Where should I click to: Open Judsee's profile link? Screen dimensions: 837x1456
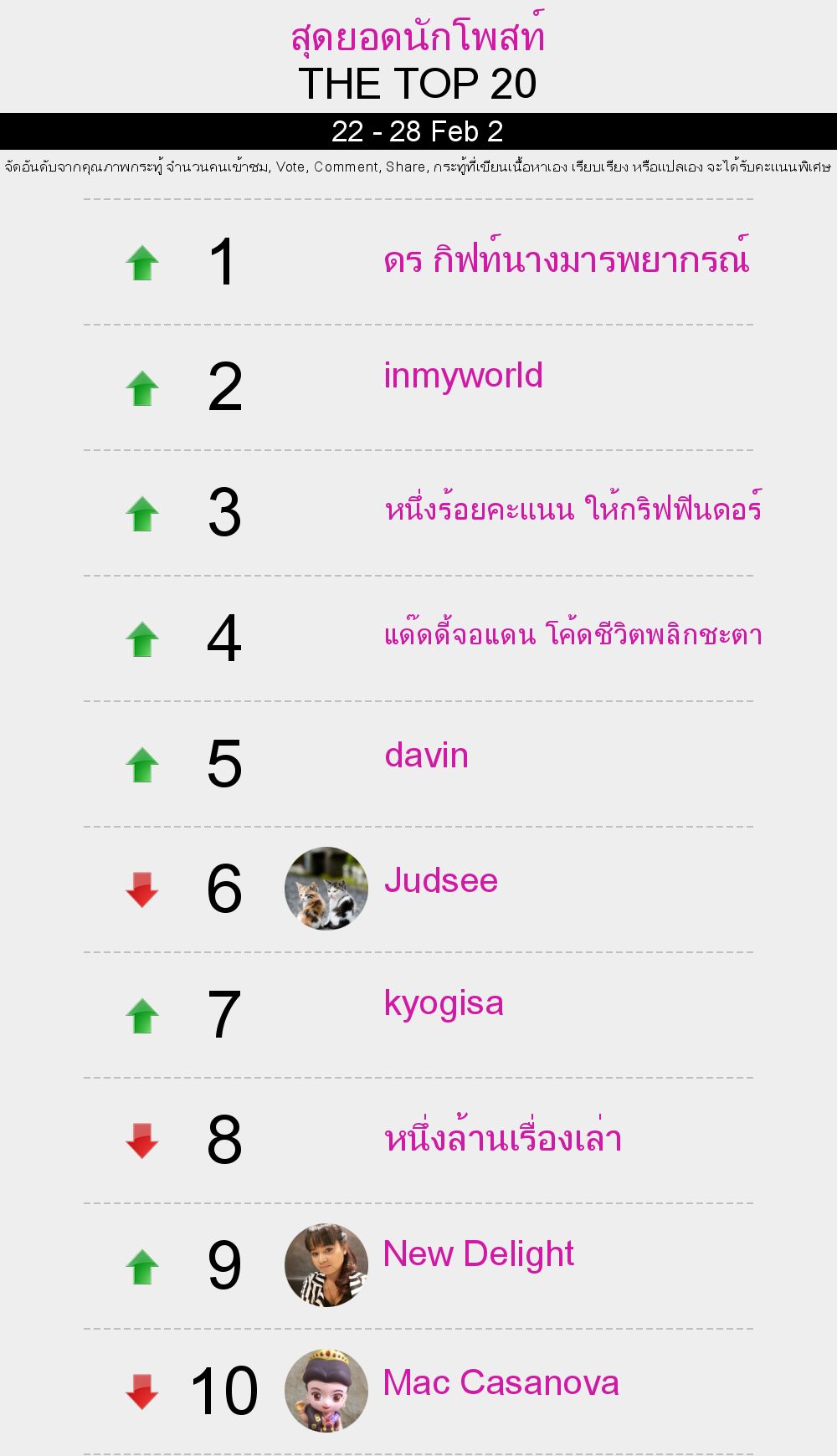tap(440, 880)
